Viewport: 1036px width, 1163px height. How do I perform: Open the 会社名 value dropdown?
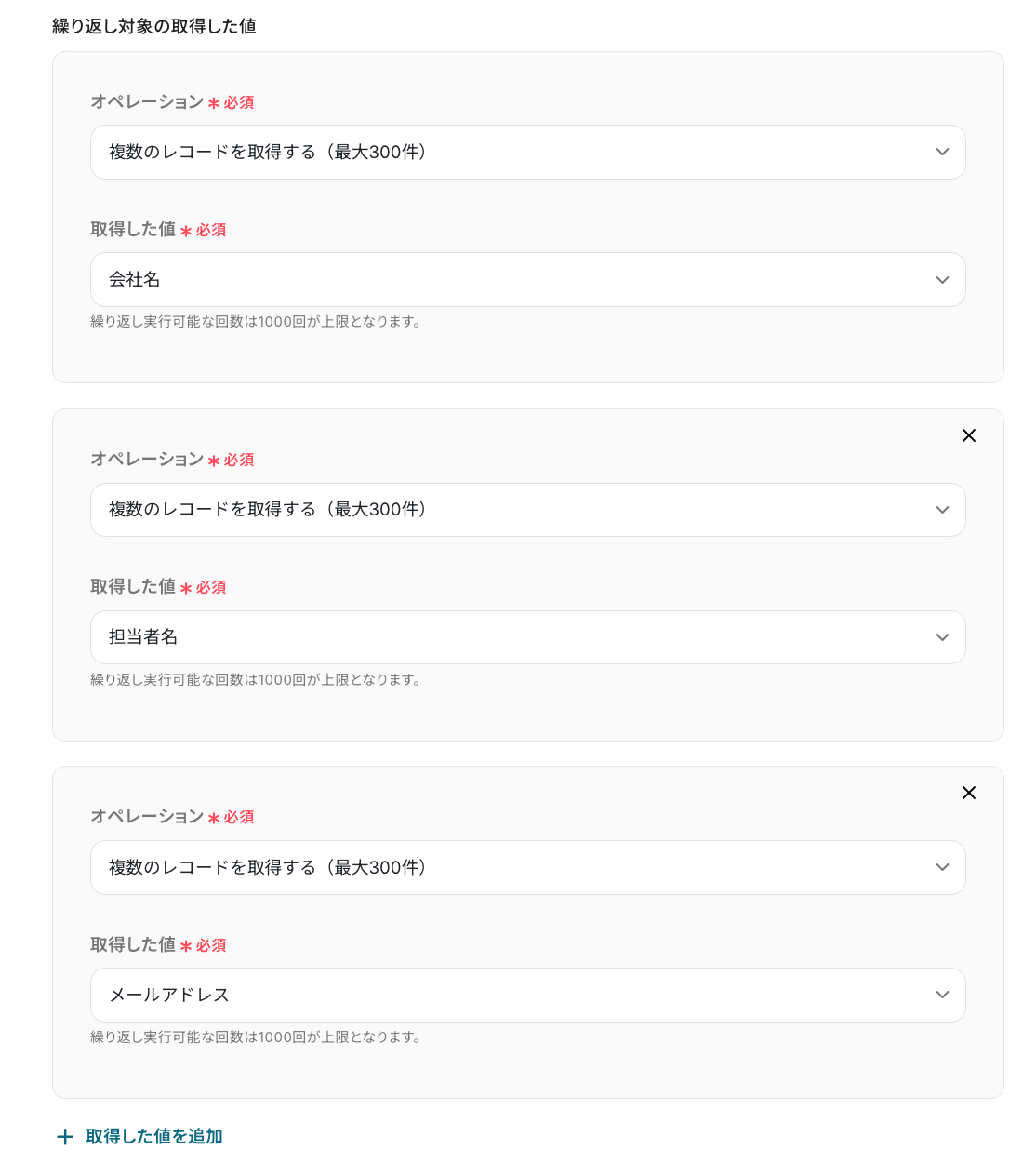point(527,280)
